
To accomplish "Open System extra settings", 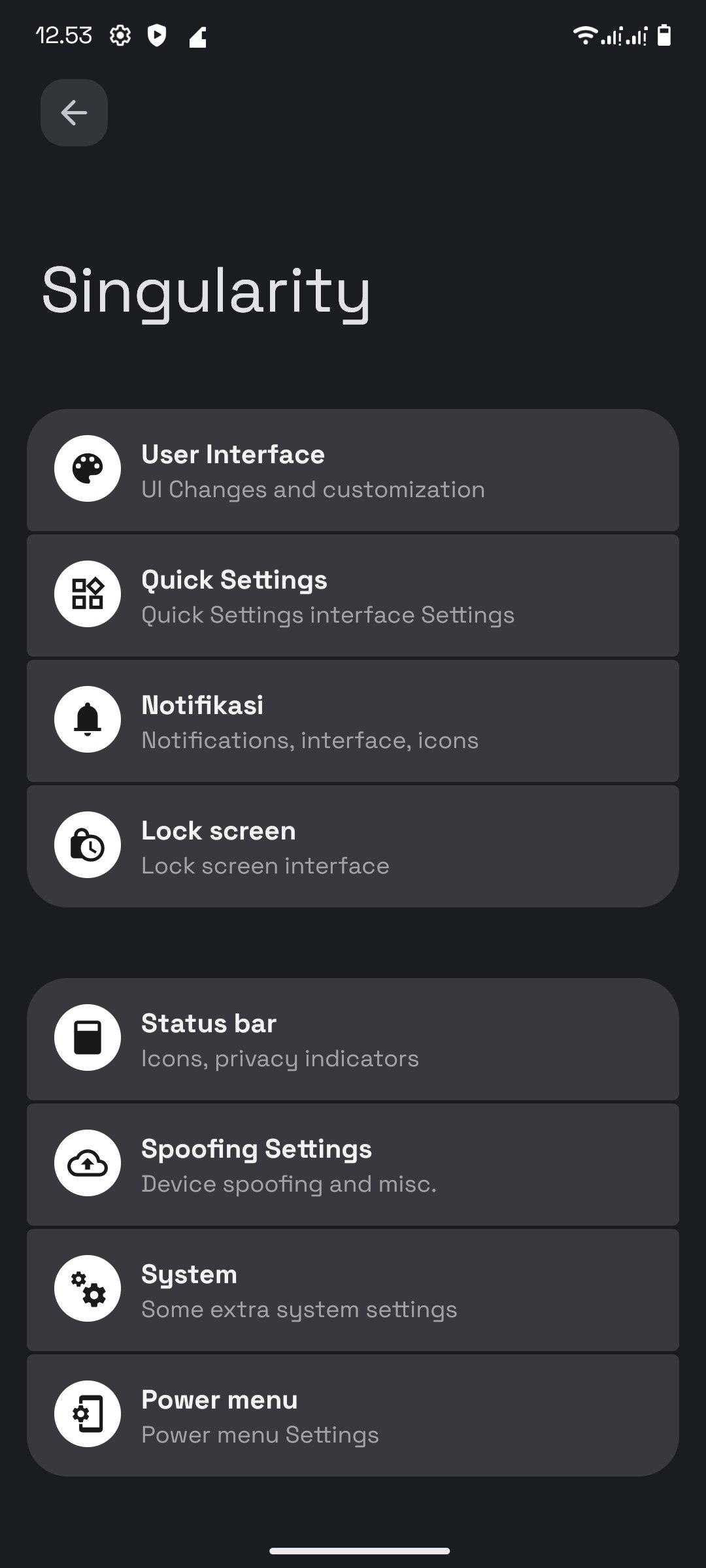I will click(x=353, y=1290).
